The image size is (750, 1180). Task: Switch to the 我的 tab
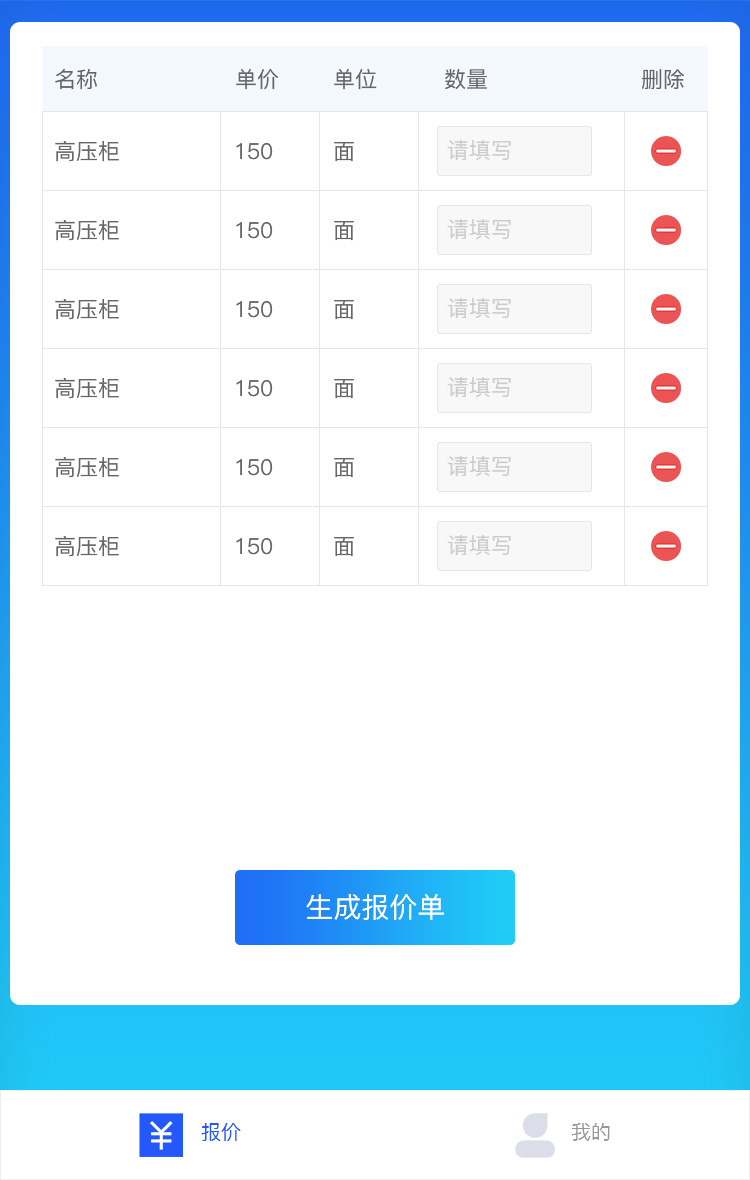coord(563,1134)
